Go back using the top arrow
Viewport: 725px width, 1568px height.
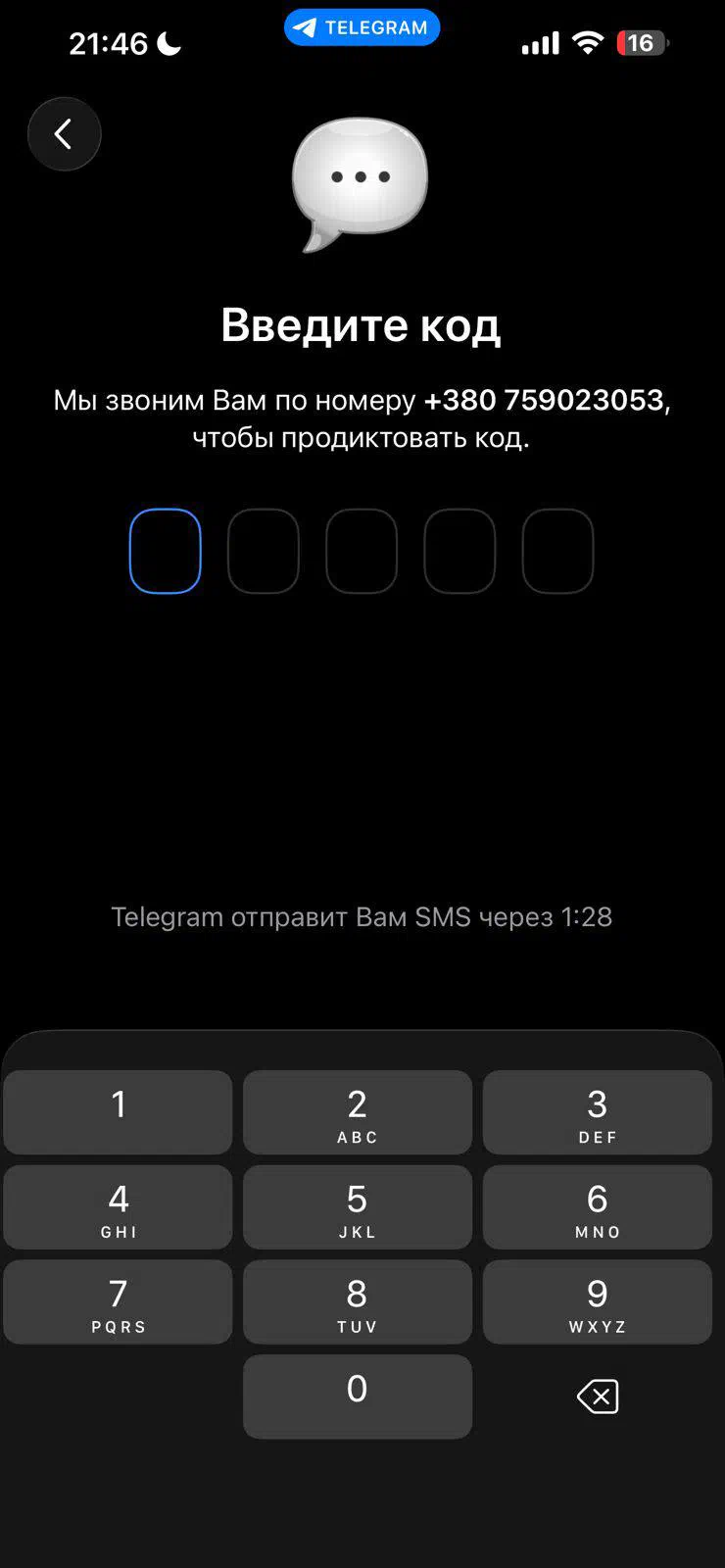pos(65,134)
